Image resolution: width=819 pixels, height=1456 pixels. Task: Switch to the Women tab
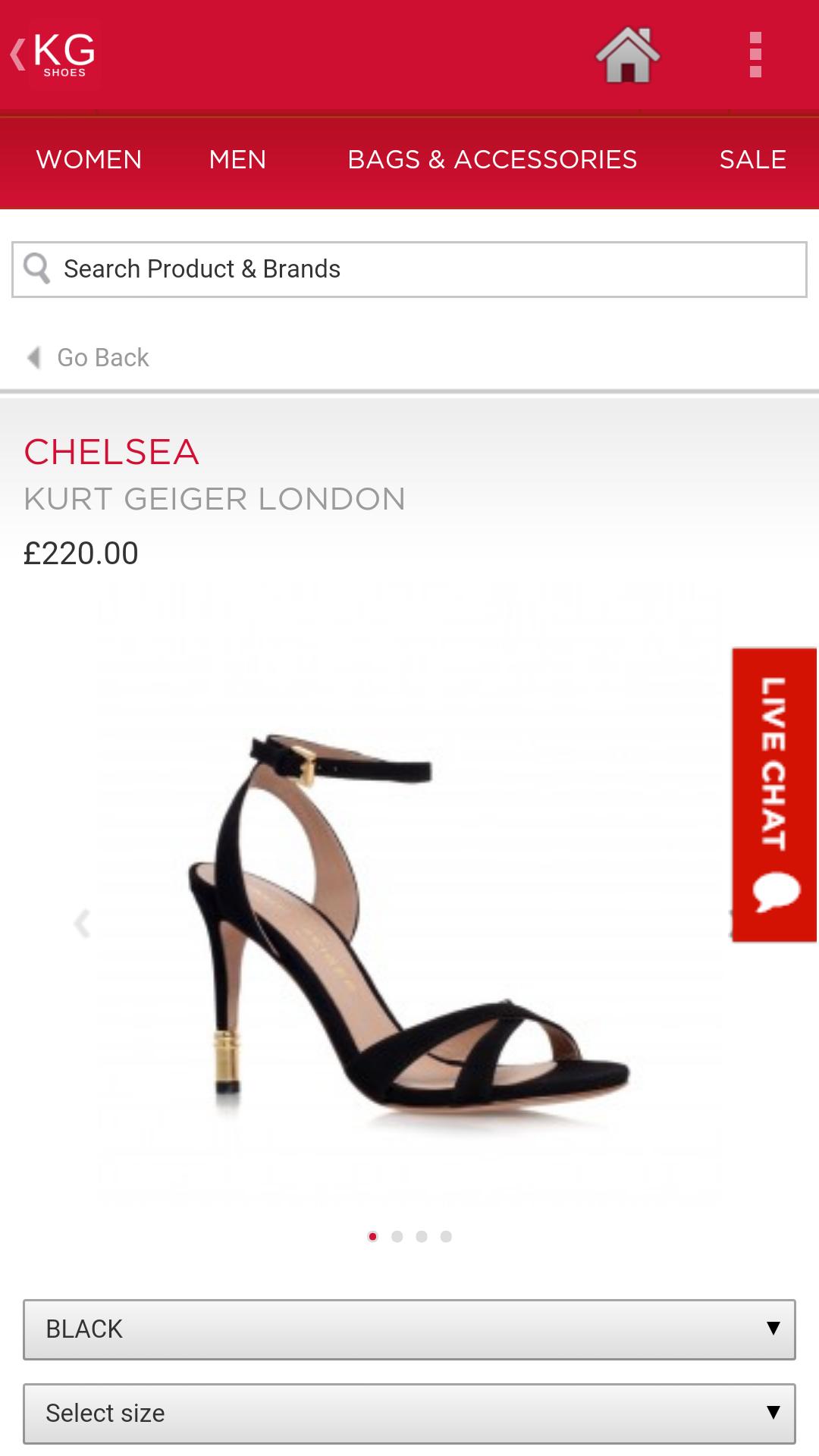pyautogui.click(x=89, y=160)
